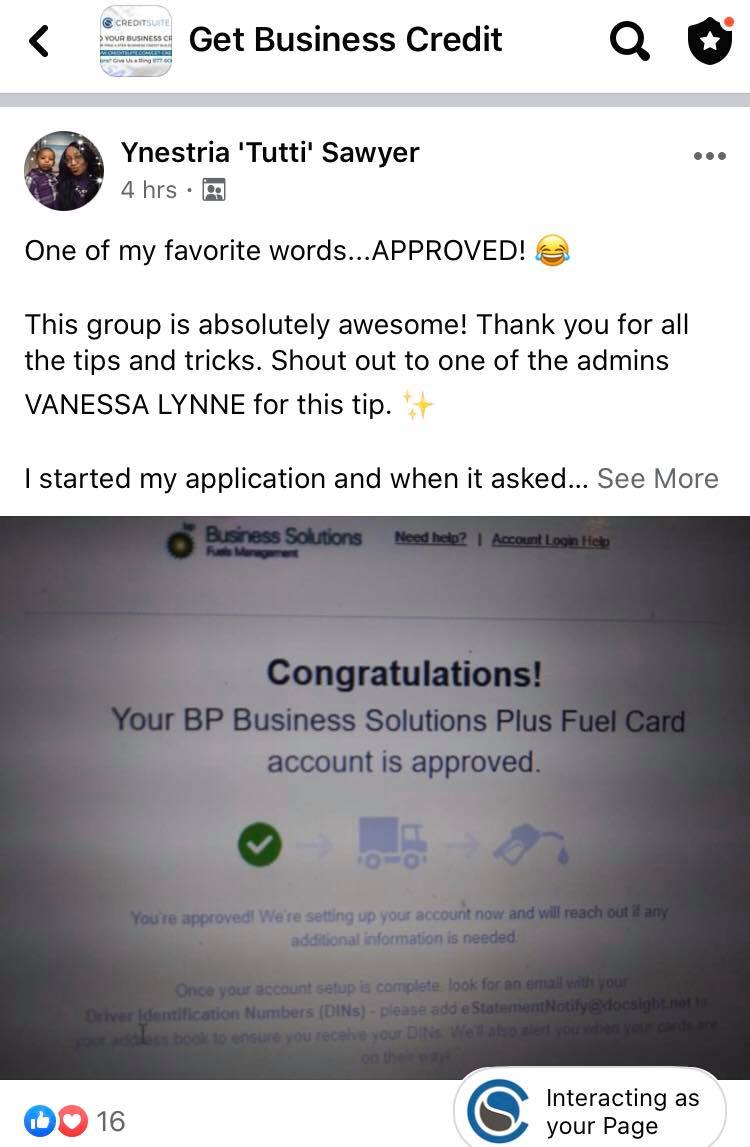Open Get Business Credit group info
Viewport: 750px width, 1147px height.
click(x=345, y=40)
